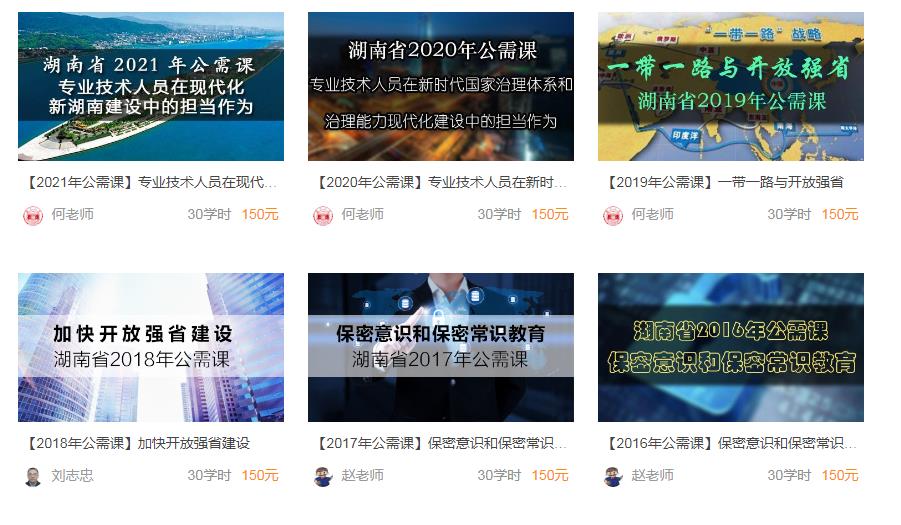This screenshot has width=901, height=525.
Task: View teacher 赵老师 under the 2017 course
Action: pos(362,476)
